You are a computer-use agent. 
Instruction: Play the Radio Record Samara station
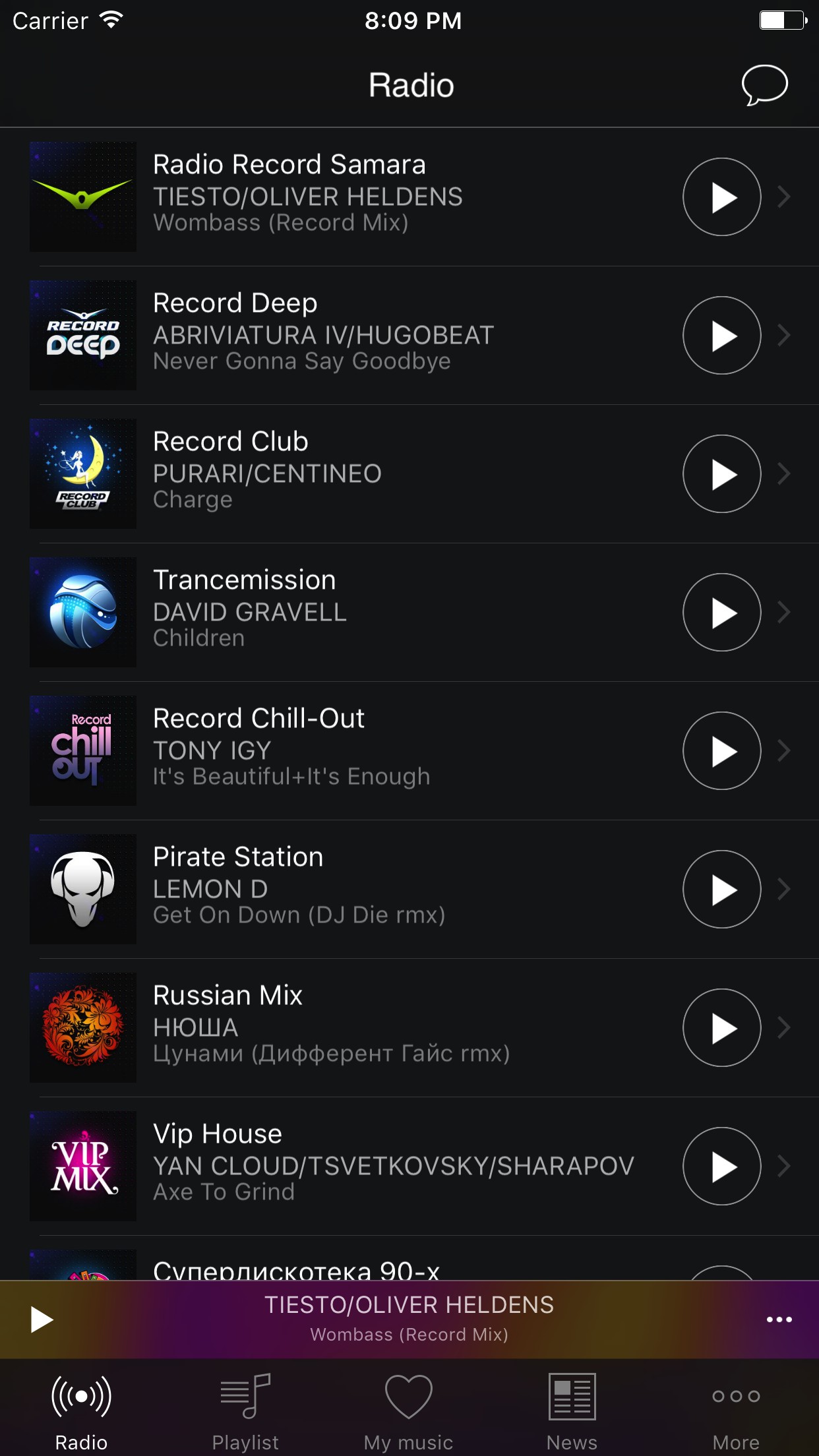[721, 197]
